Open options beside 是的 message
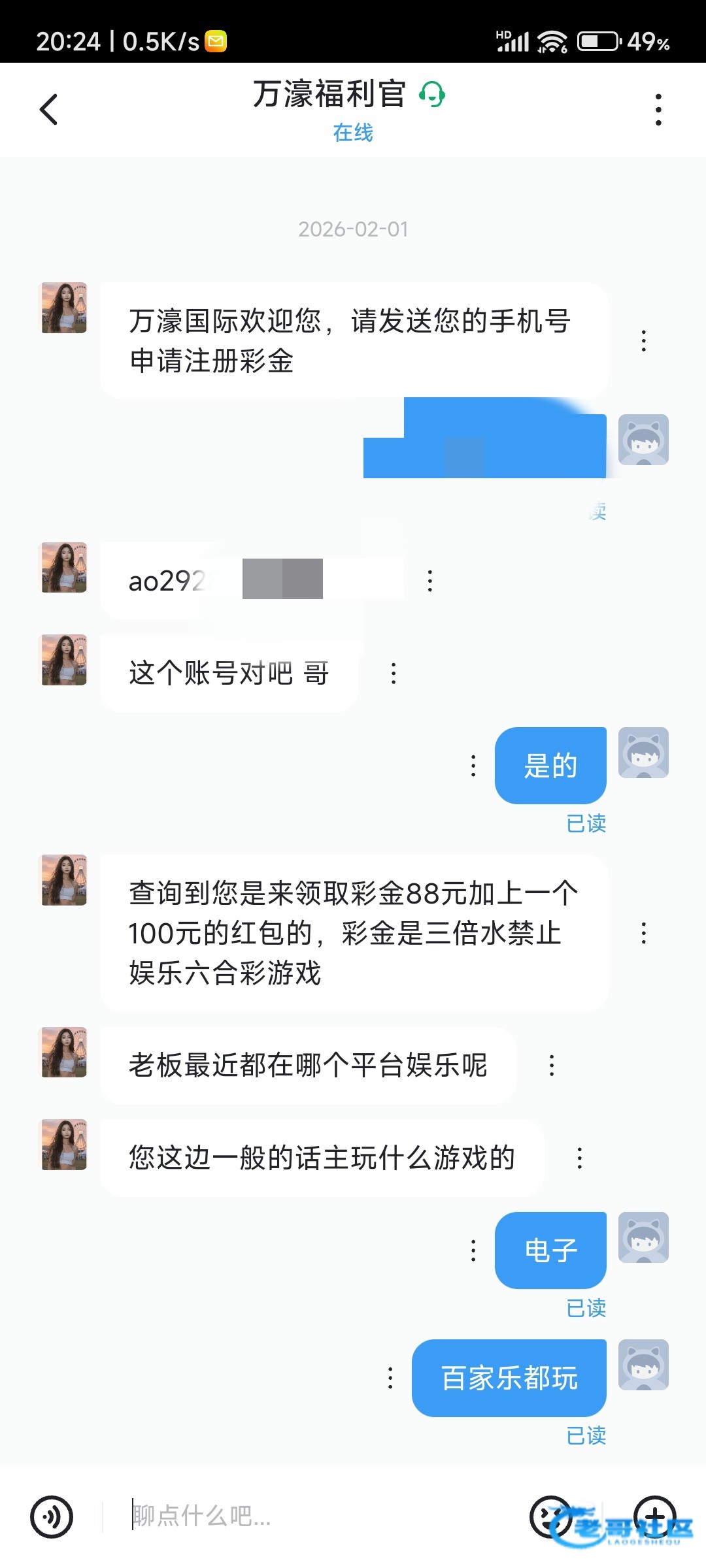This screenshot has height=1568, width=706. [473, 766]
